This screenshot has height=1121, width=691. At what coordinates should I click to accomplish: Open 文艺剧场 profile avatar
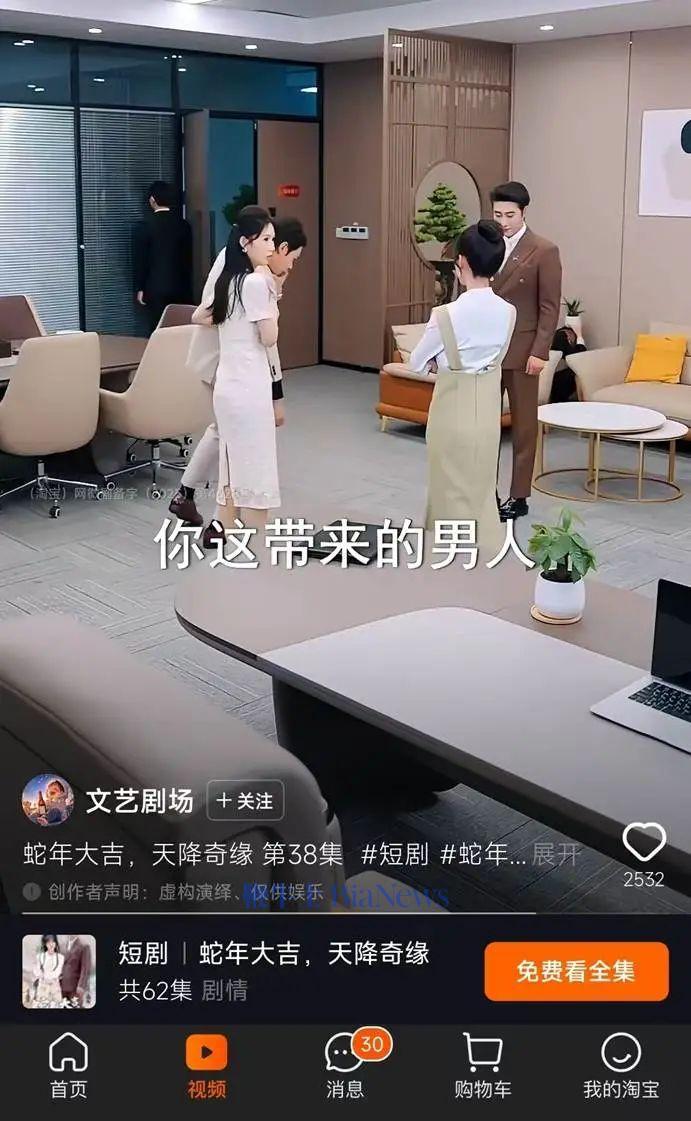point(48,800)
